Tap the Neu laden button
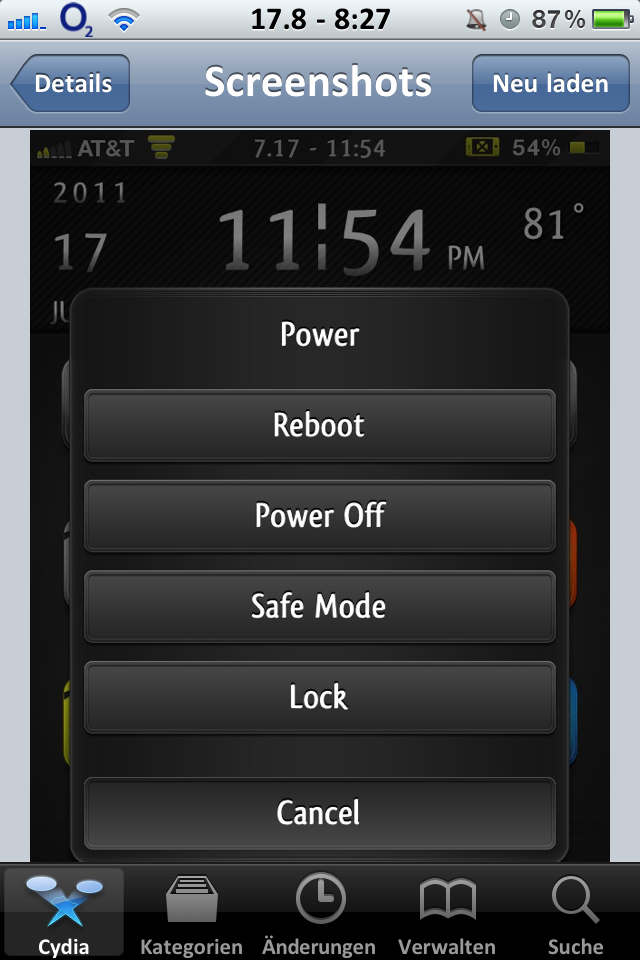Image resolution: width=640 pixels, height=960 pixels. (x=550, y=83)
